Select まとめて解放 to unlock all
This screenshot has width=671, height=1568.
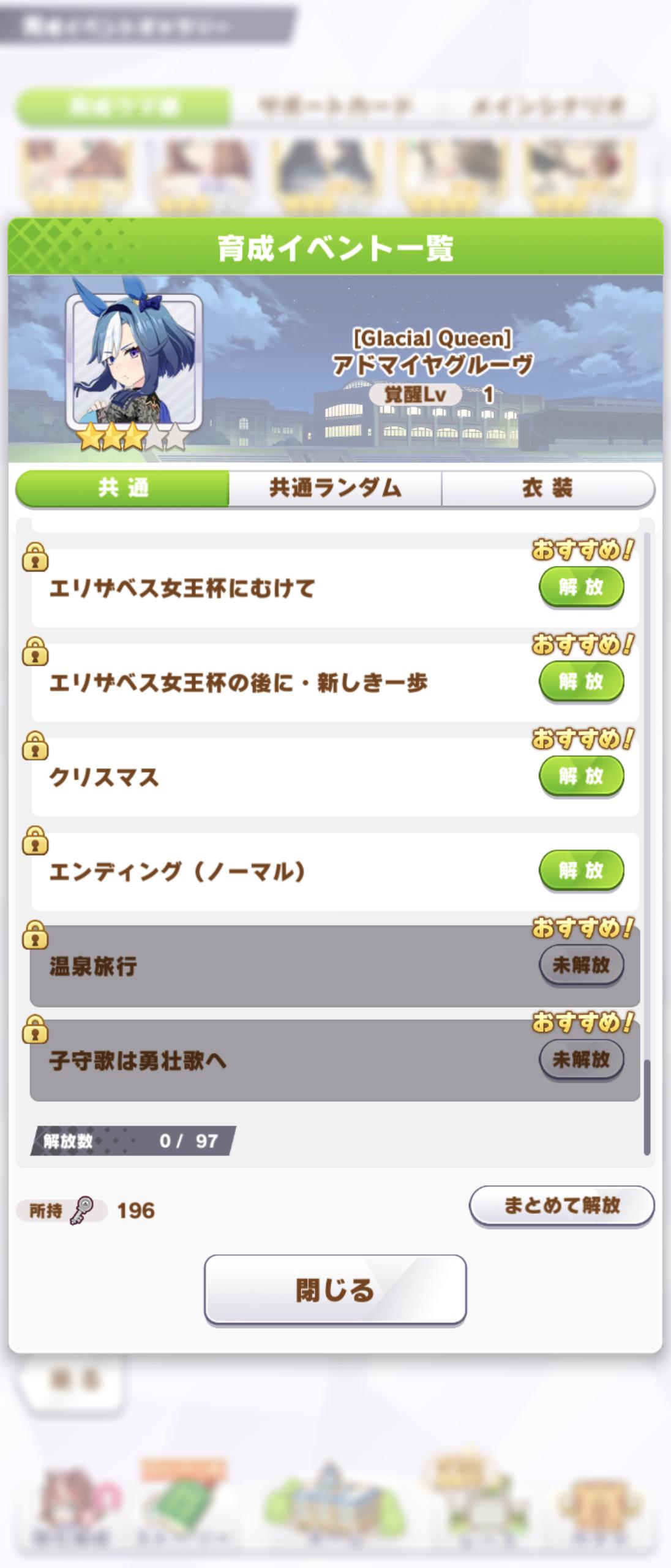pyautogui.click(x=561, y=1205)
